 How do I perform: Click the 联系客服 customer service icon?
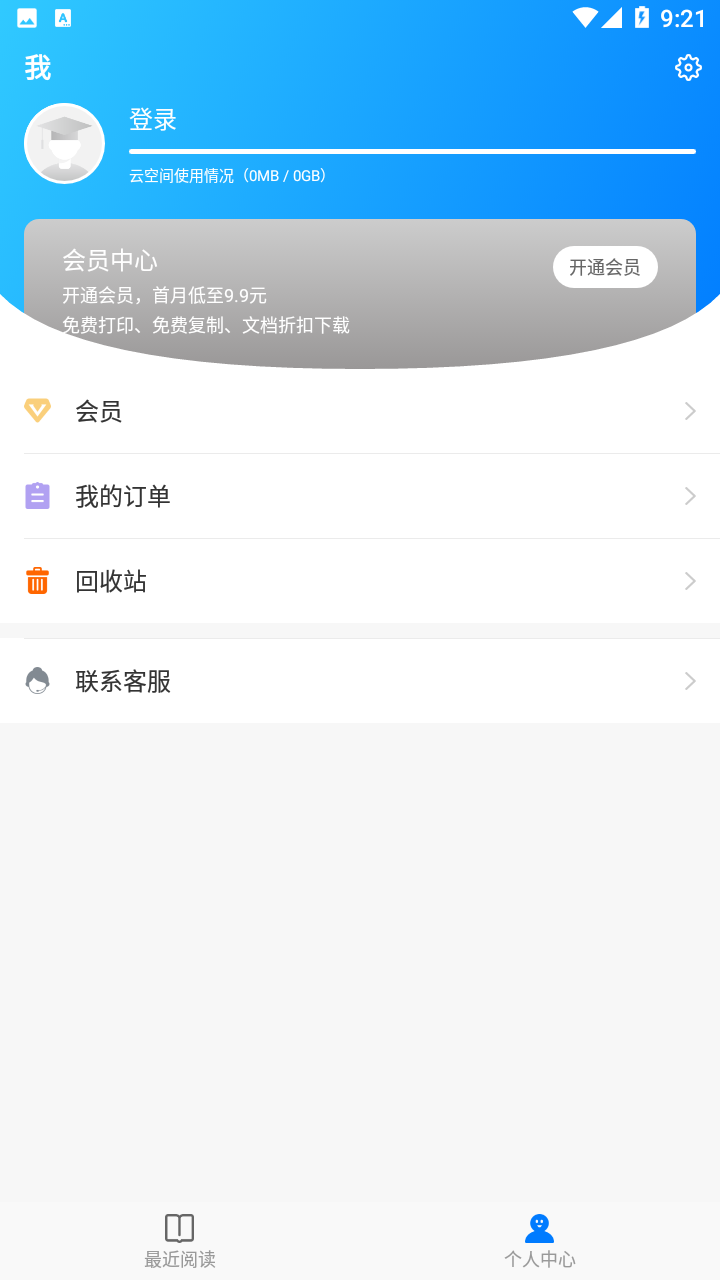point(37,681)
